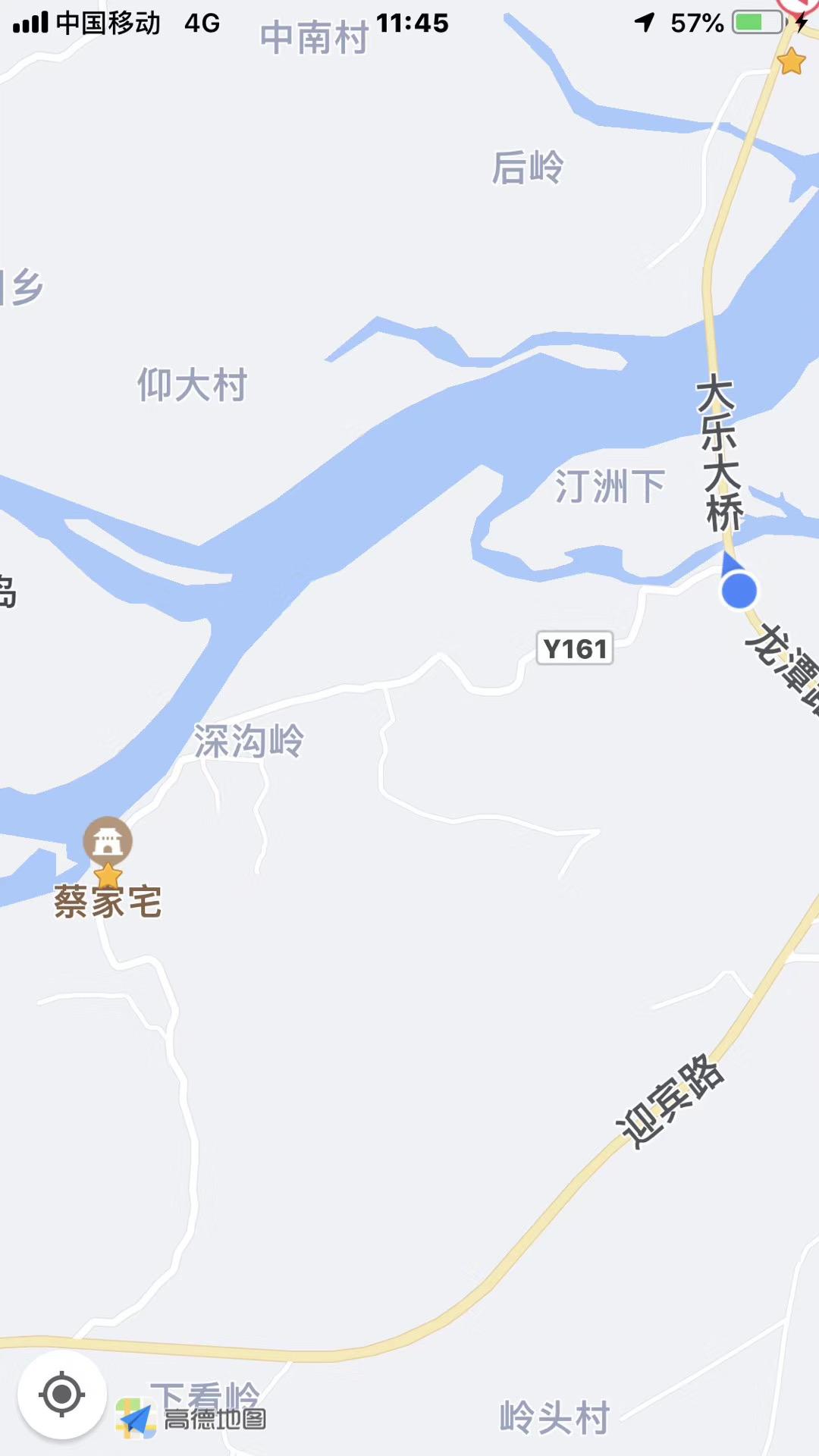Open the 蔡家宅 landmark marker
Viewport: 819px width, 1456px height.
point(108,841)
